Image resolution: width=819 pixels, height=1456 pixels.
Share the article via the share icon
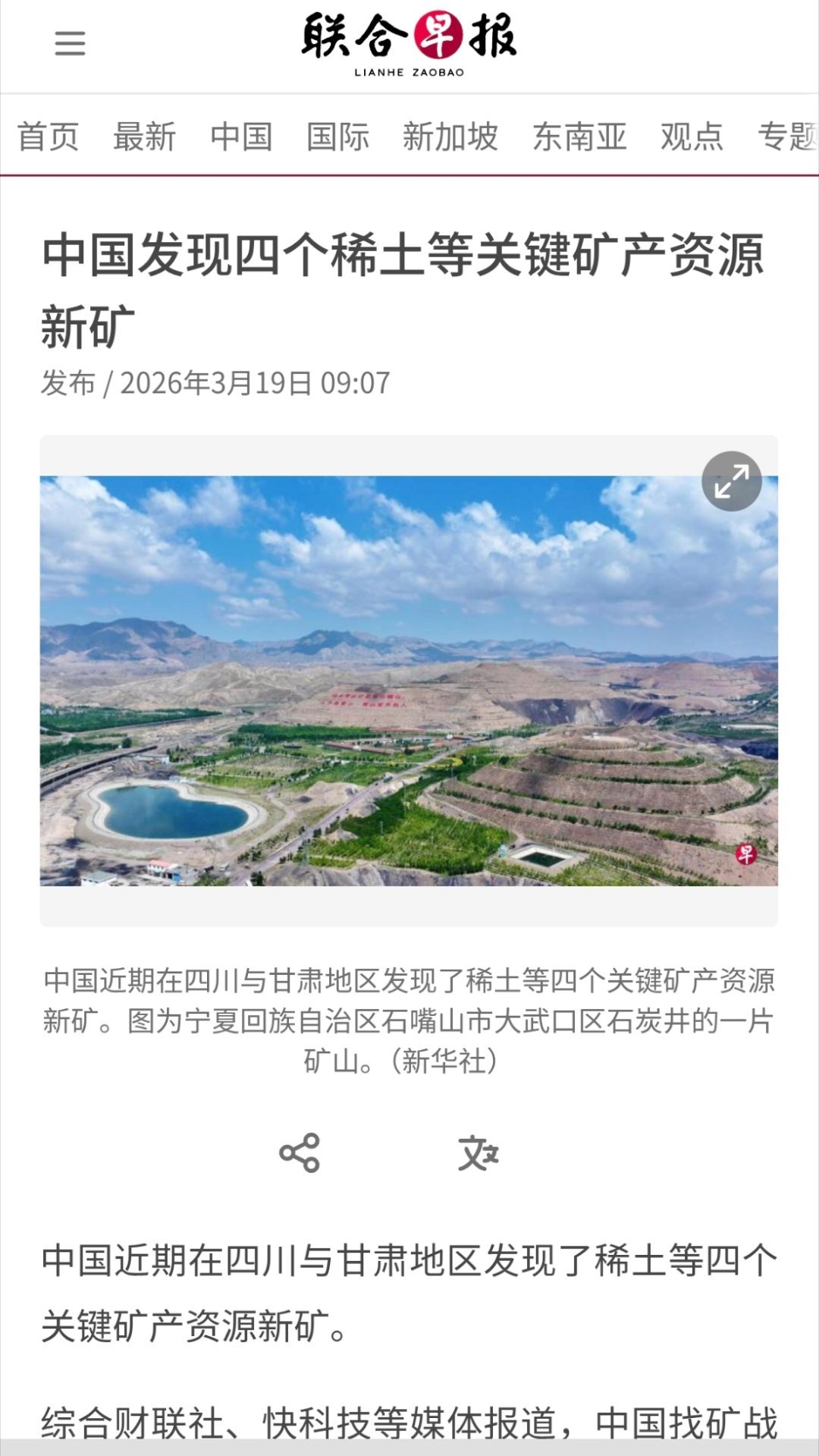[x=299, y=1152]
